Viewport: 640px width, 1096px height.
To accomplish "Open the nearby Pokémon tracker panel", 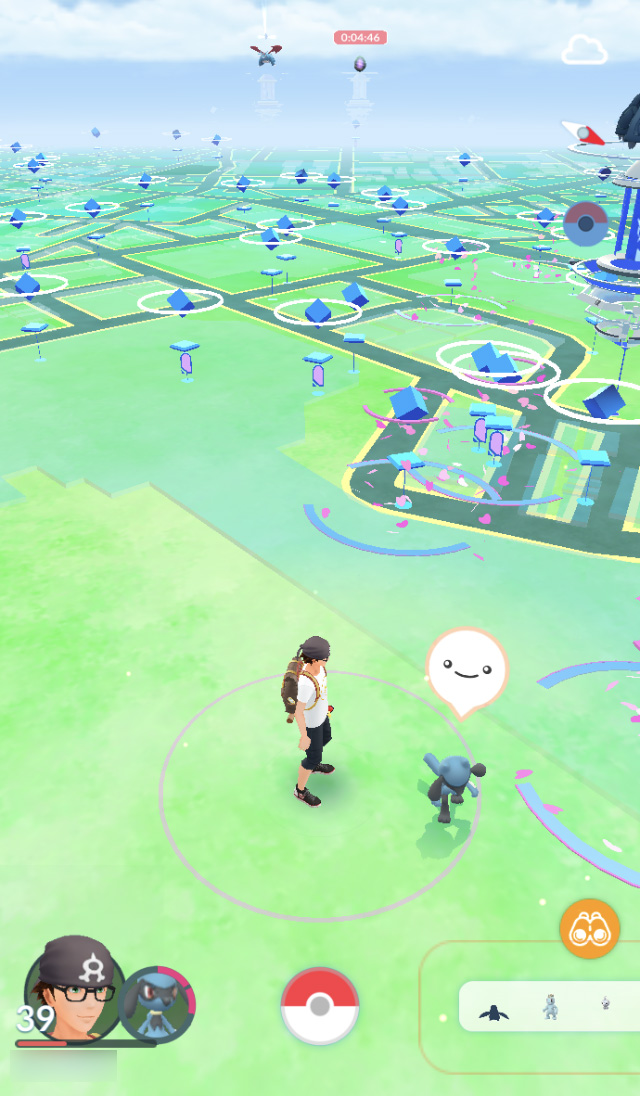I will (548, 1006).
